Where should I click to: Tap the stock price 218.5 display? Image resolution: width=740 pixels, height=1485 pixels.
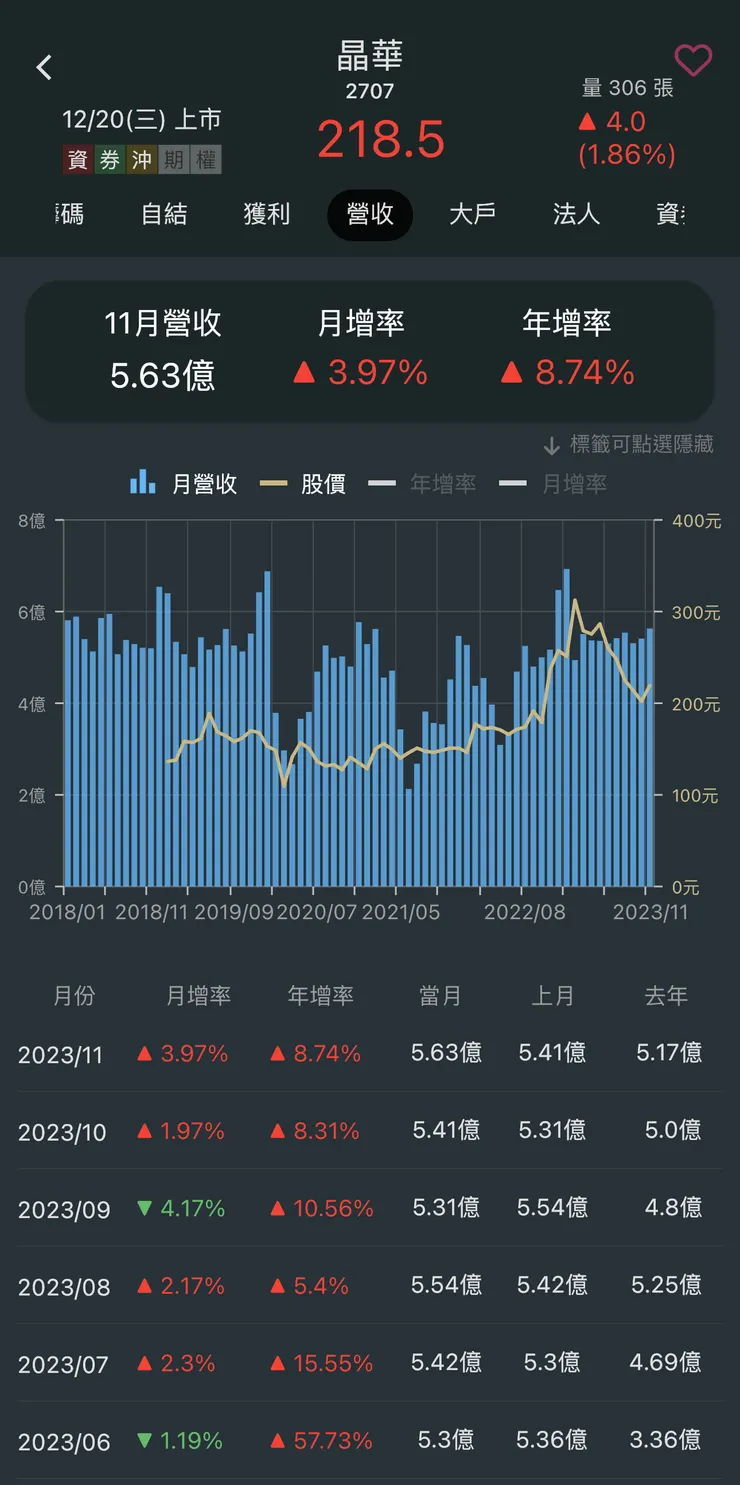click(379, 138)
